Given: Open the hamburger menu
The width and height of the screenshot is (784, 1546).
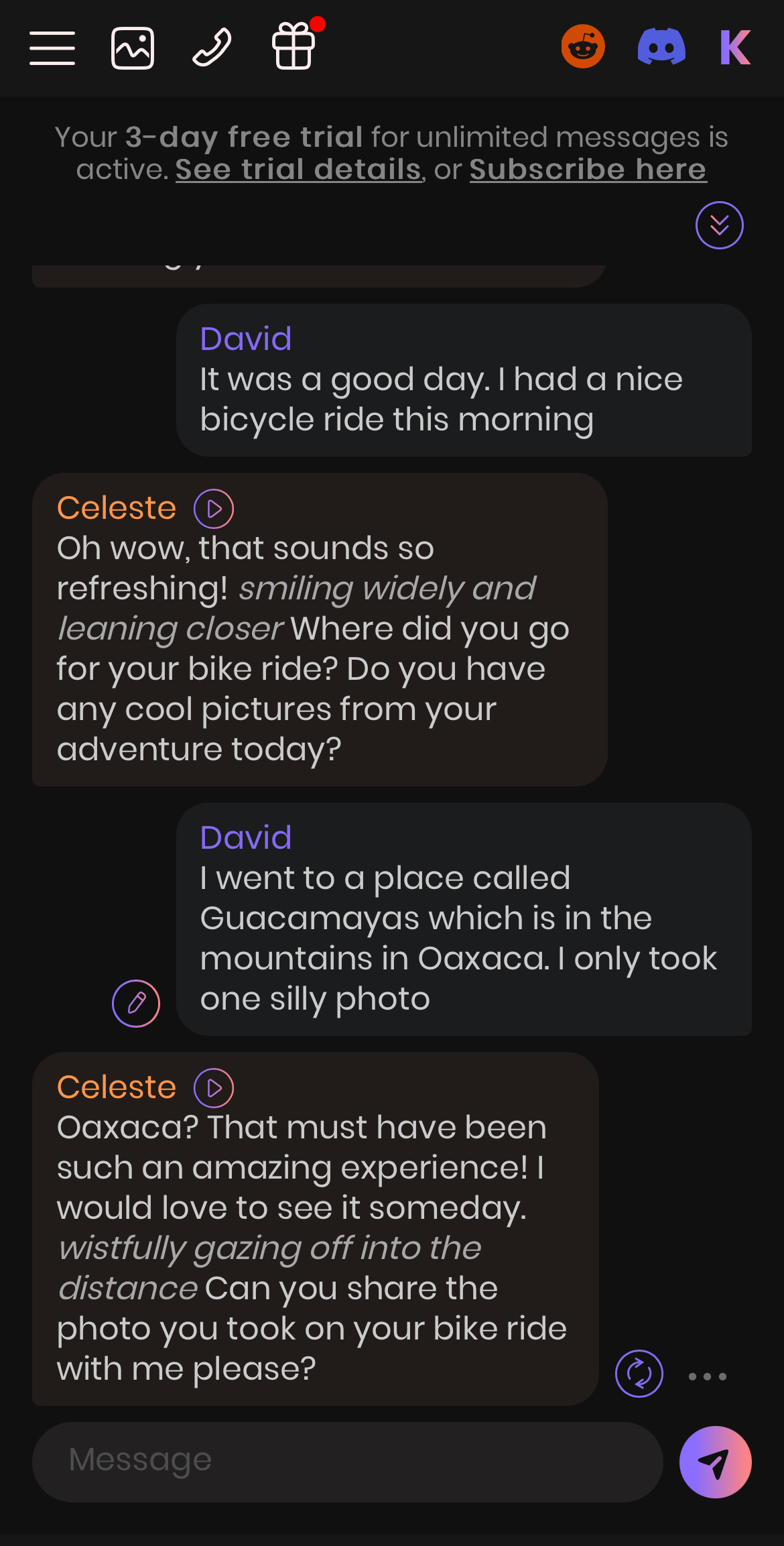Looking at the screenshot, I should coord(52,48).
